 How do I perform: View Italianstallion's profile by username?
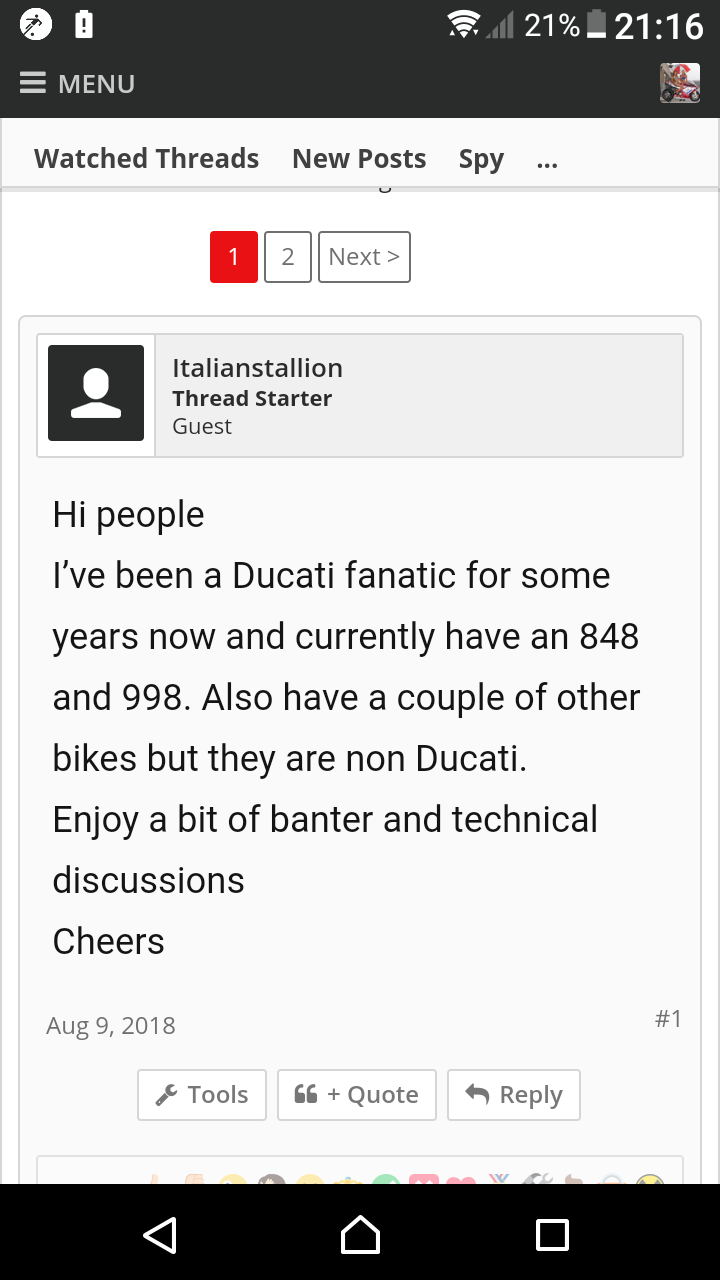click(x=257, y=368)
